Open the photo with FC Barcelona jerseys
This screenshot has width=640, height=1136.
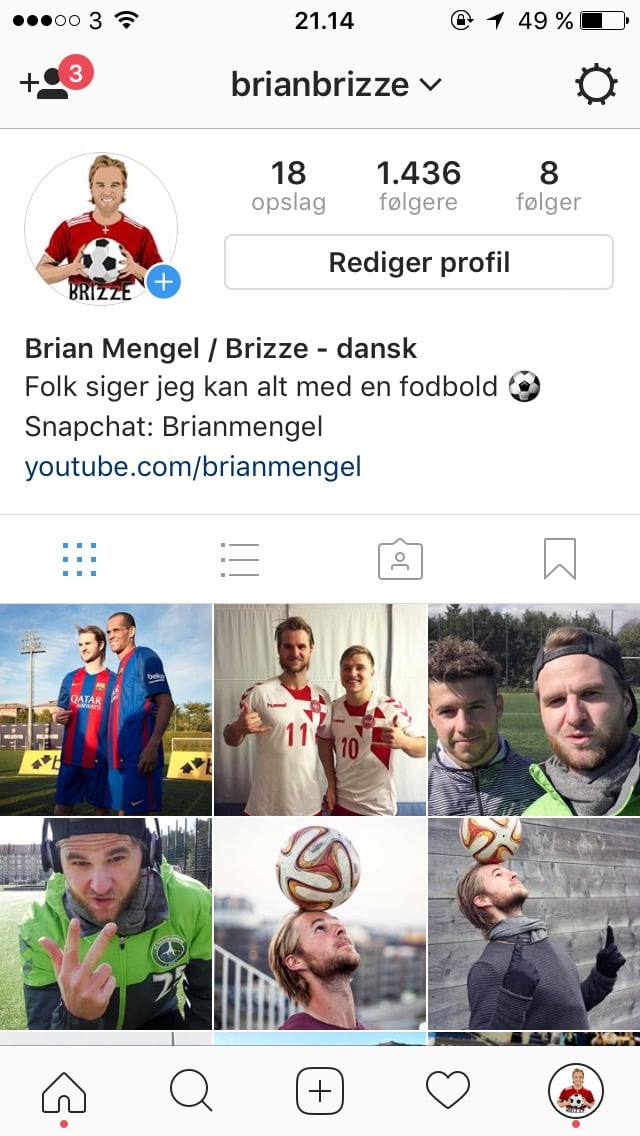[x=106, y=710]
